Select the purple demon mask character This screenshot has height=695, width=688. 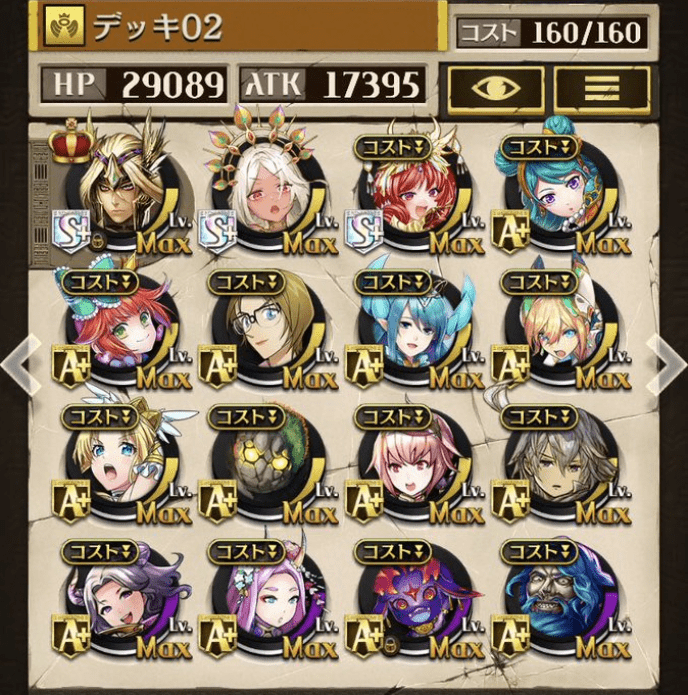(x=409, y=597)
